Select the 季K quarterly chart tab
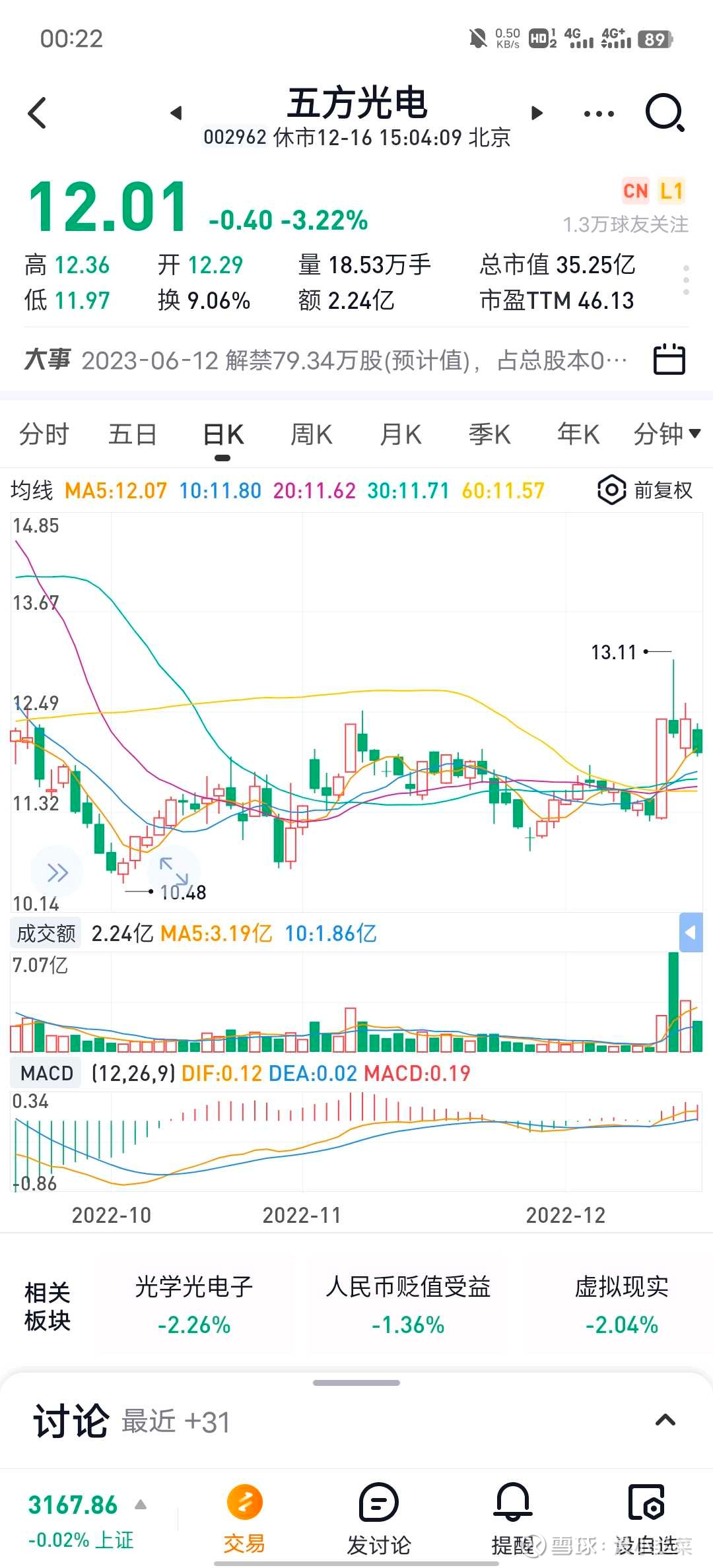 489,435
